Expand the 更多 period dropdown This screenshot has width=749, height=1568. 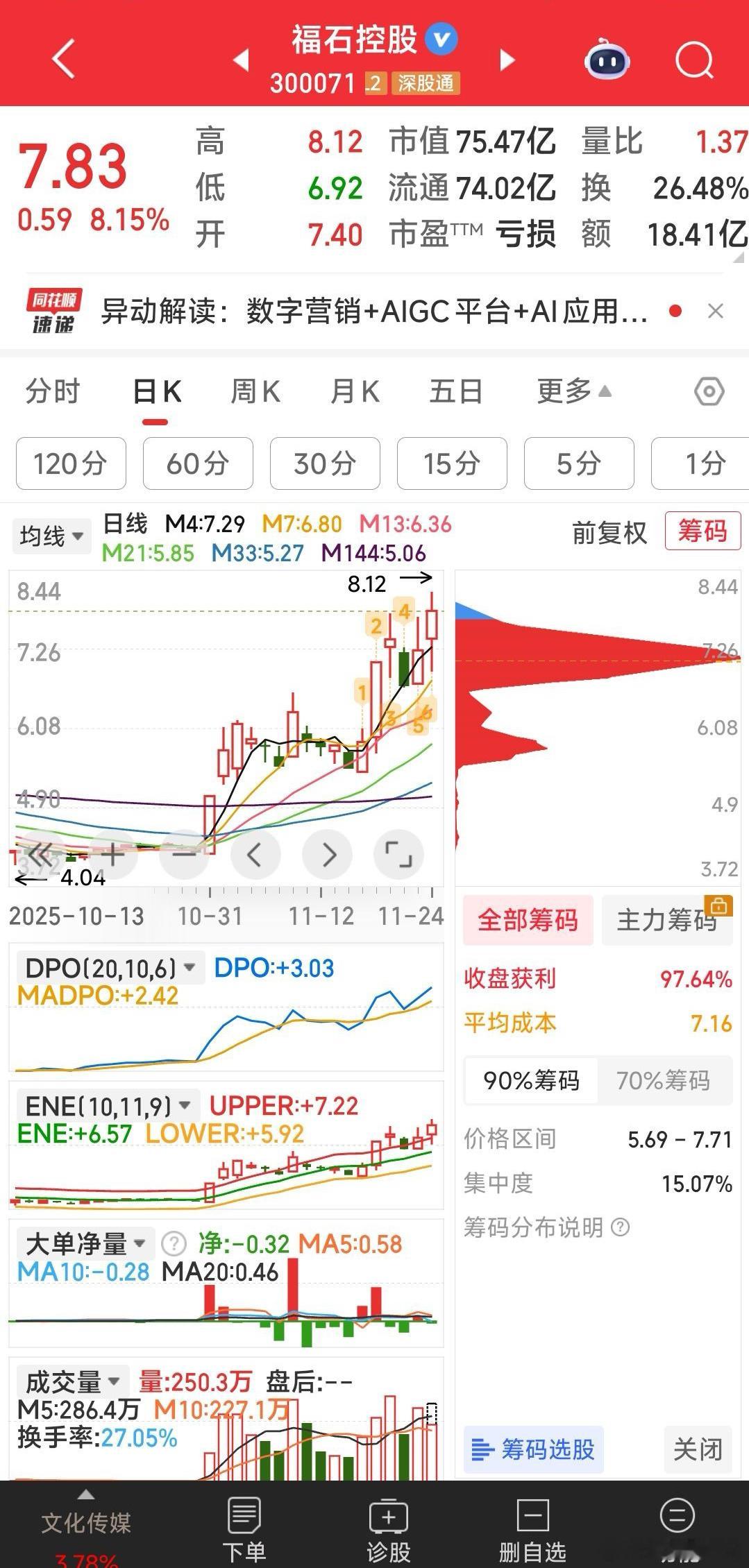(574, 391)
